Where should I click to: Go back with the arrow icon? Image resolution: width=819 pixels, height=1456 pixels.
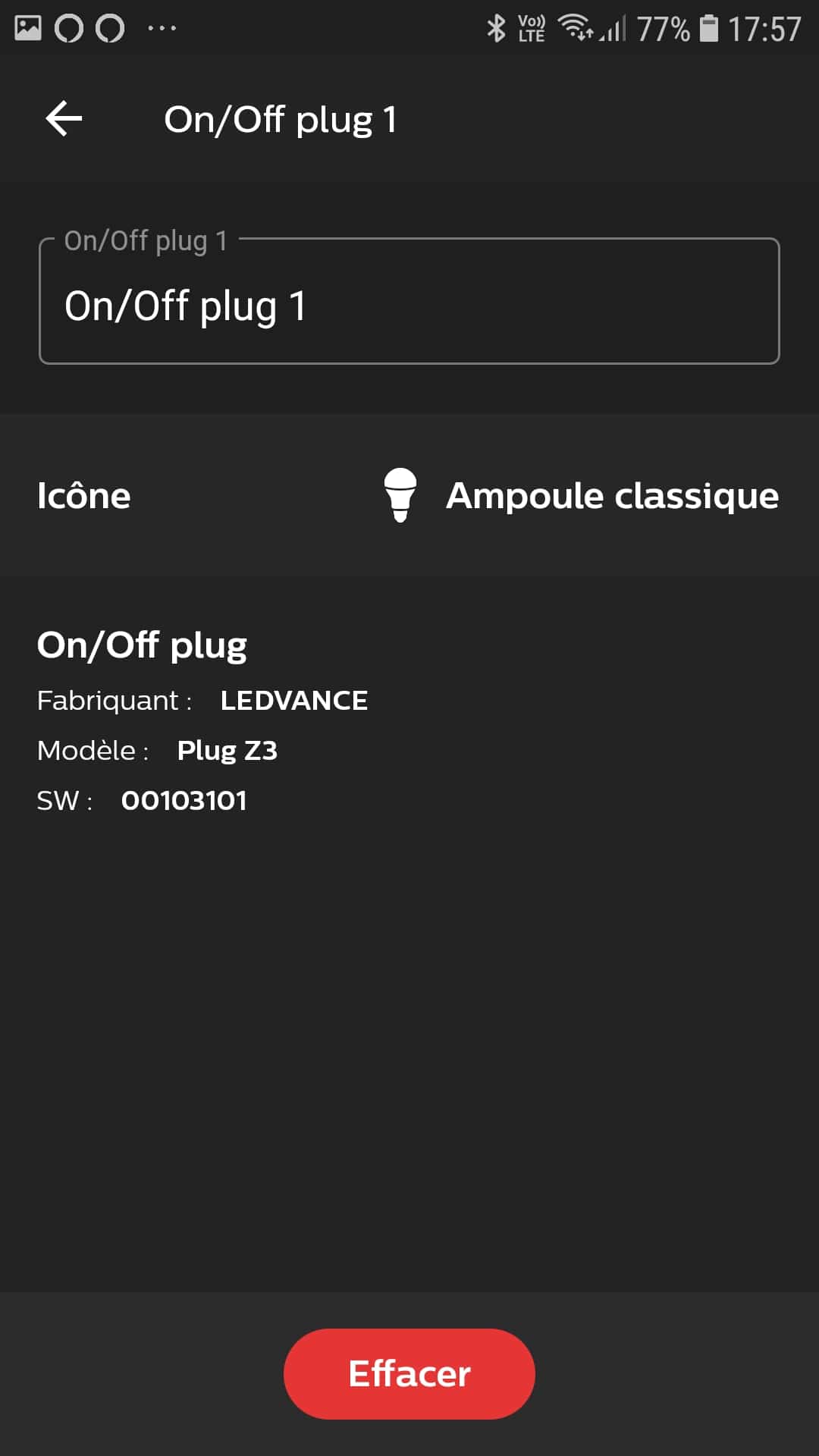pyautogui.click(x=64, y=119)
